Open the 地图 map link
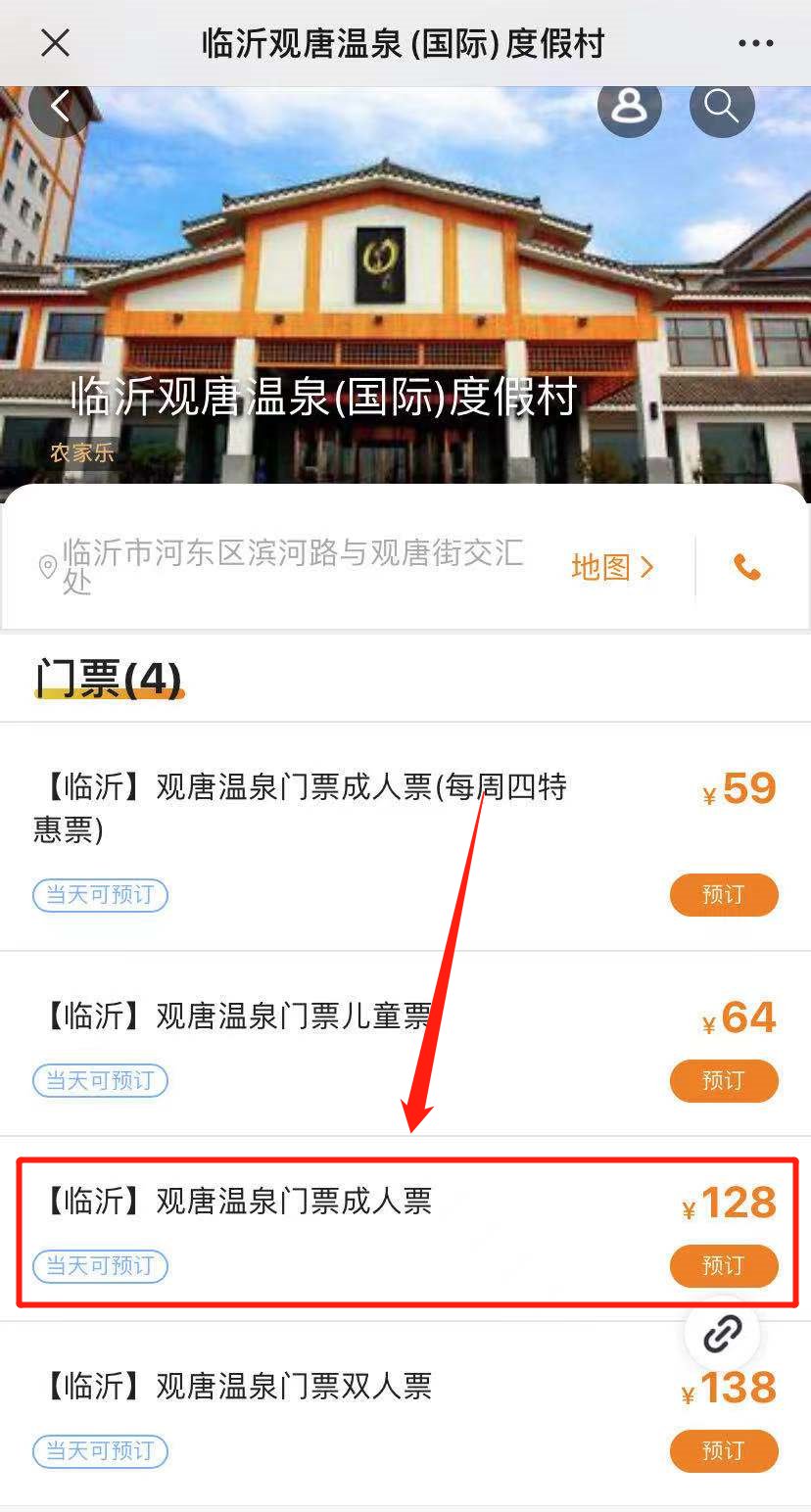811x1512 pixels. 611,567
